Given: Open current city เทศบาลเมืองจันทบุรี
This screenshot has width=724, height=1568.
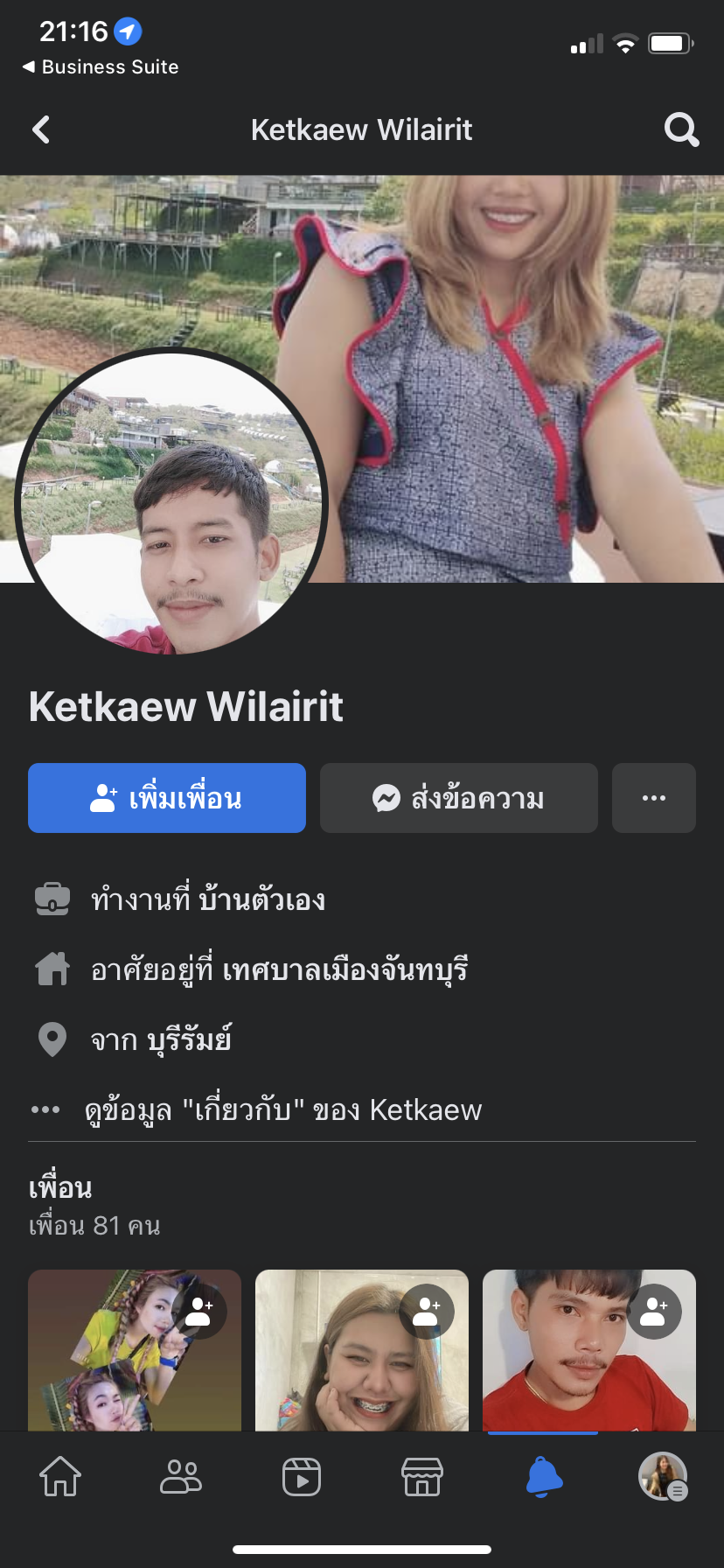Looking at the screenshot, I should (345, 969).
